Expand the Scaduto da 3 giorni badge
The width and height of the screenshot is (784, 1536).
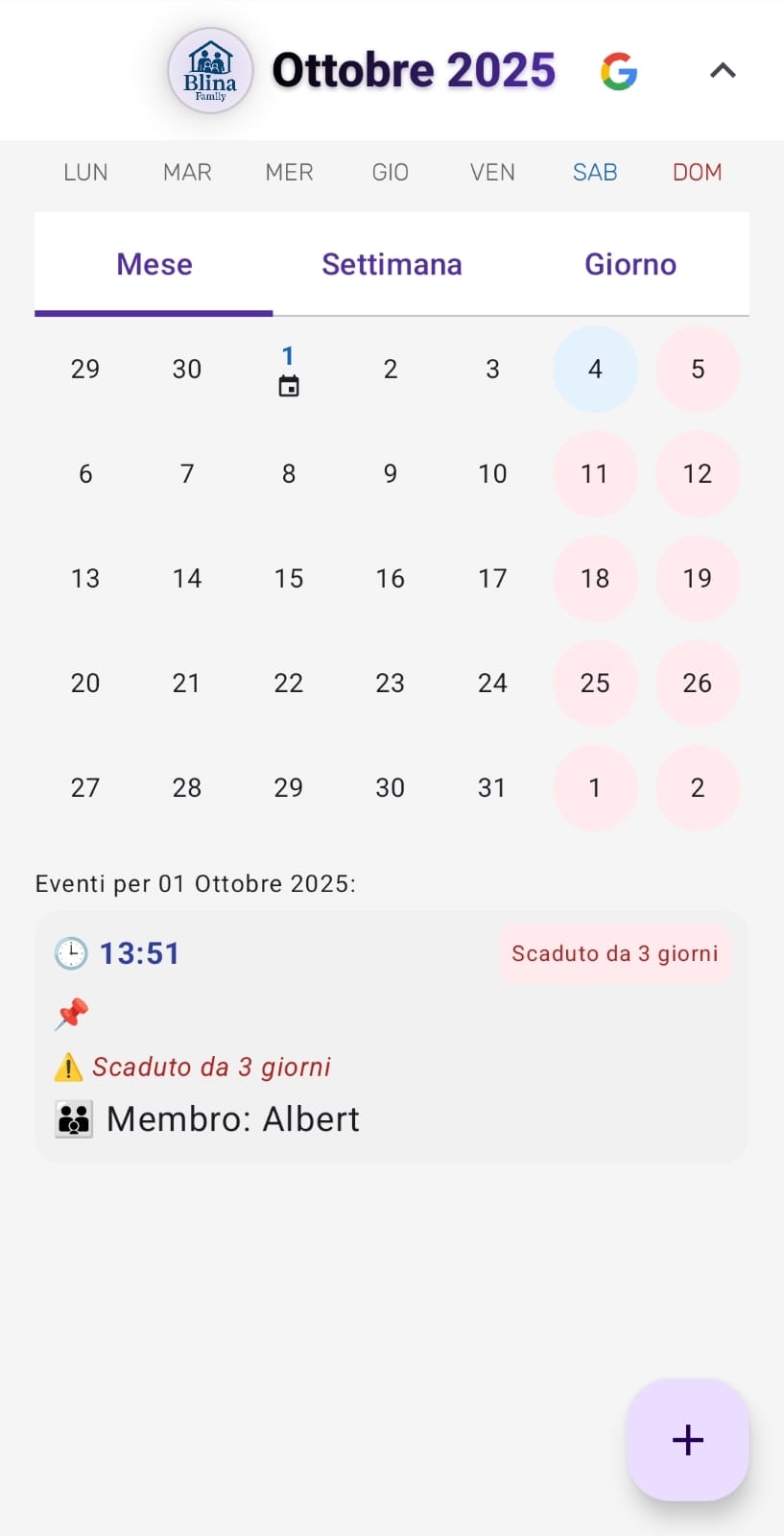tap(614, 952)
